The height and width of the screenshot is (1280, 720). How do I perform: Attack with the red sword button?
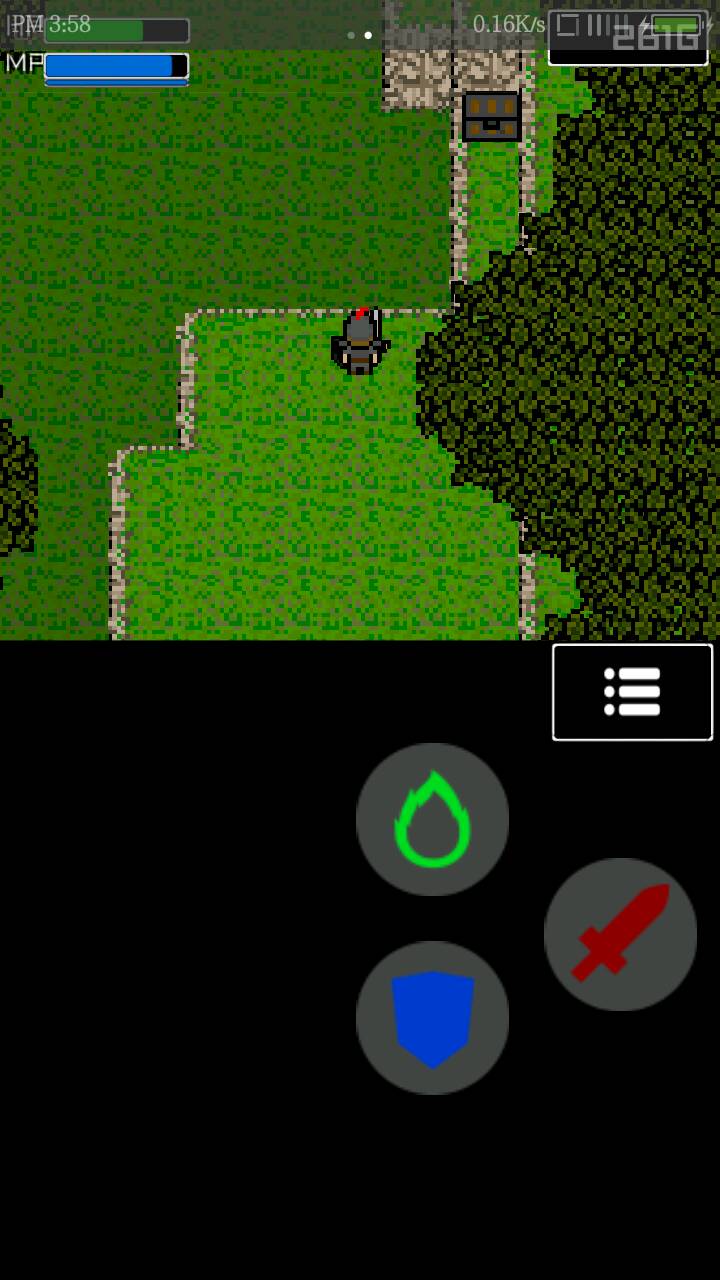(x=620, y=934)
